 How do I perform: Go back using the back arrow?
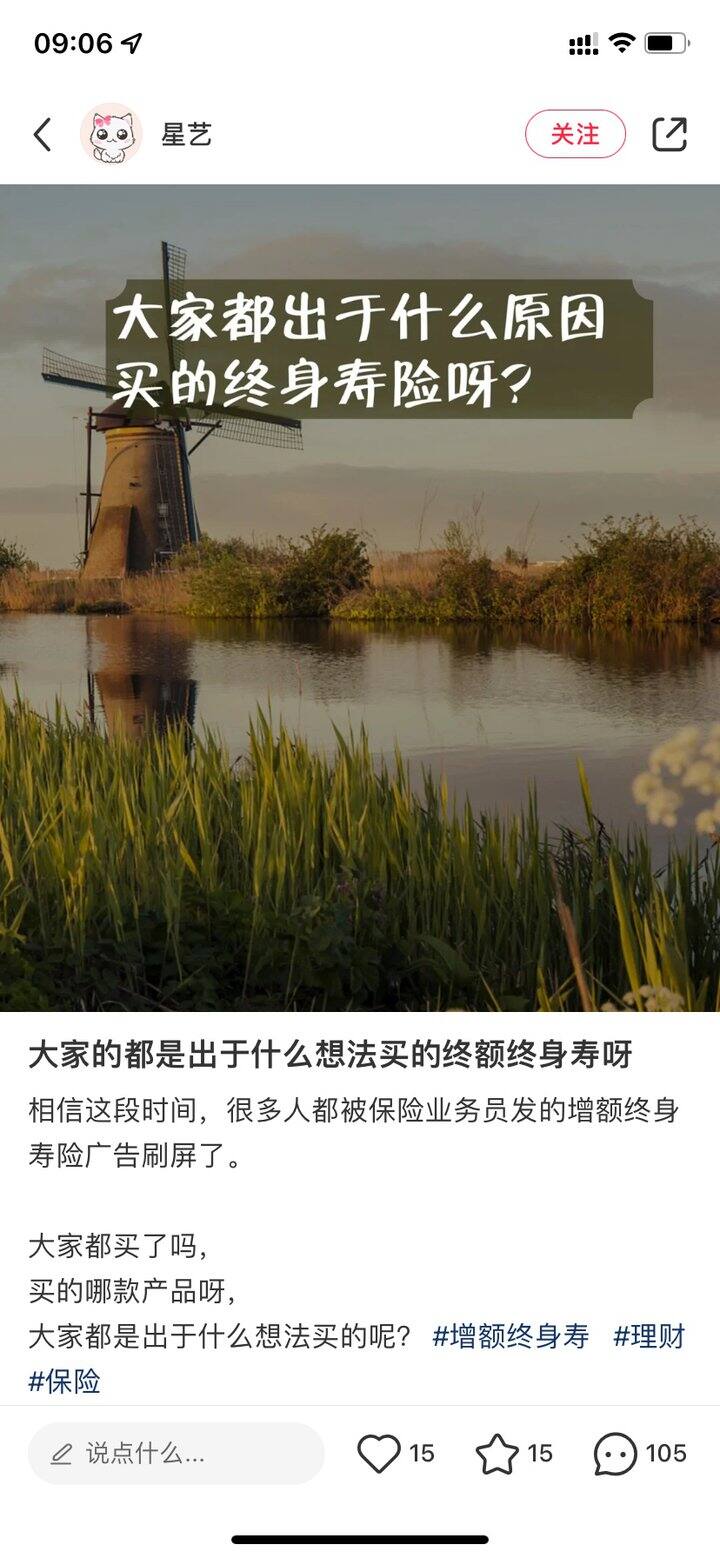click(x=42, y=134)
